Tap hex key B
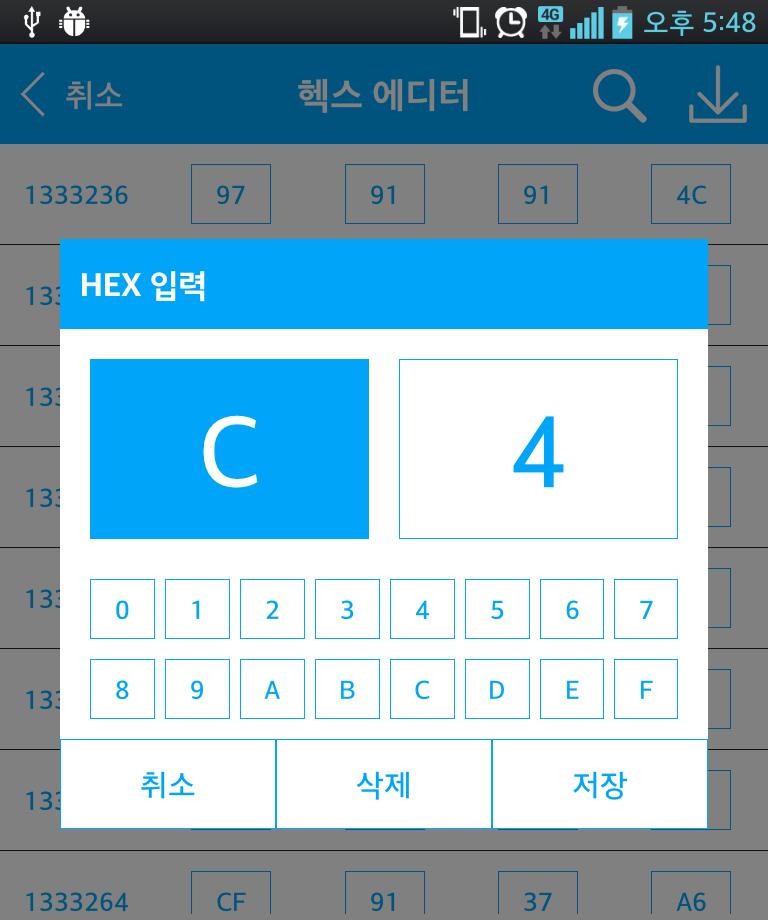Image resolution: width=768 pixels, height=920 pixels. pos(347,689)
